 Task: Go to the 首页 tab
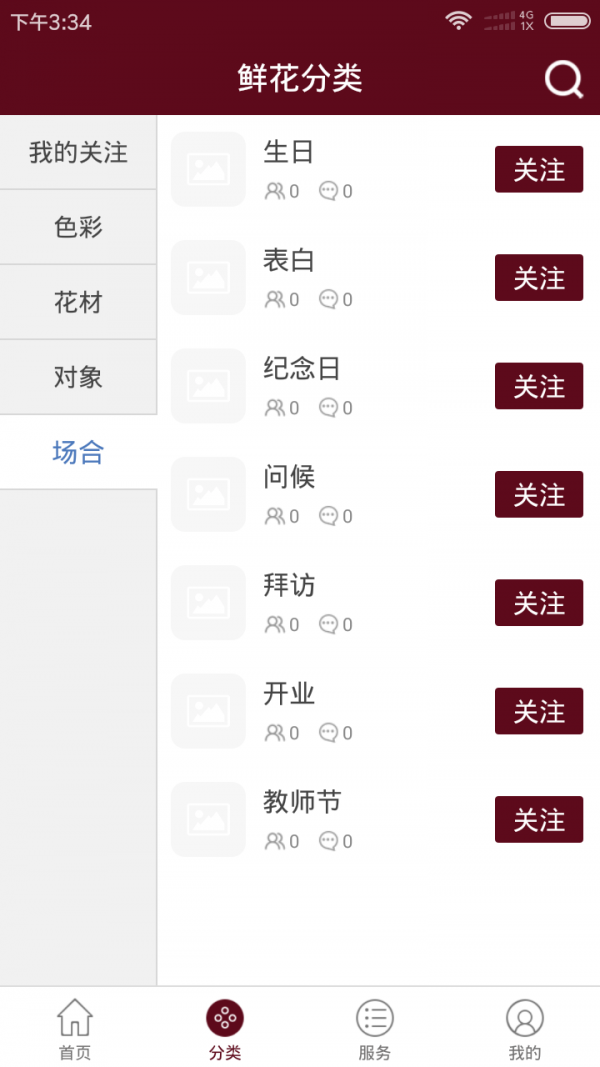(x=75, y=1029)
